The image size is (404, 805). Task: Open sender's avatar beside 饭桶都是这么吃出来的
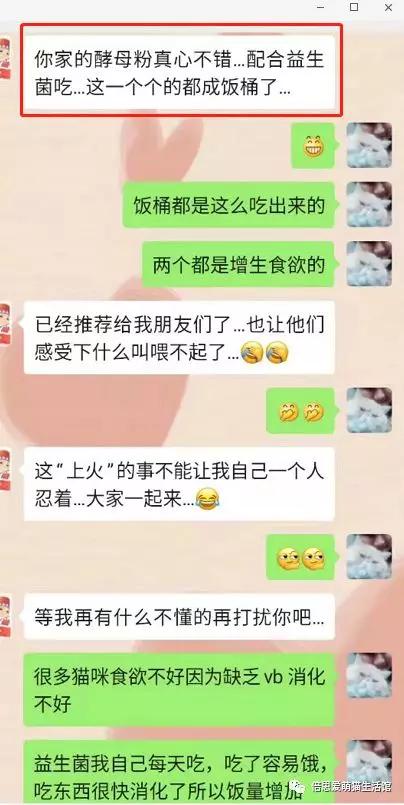coord(369,204)
